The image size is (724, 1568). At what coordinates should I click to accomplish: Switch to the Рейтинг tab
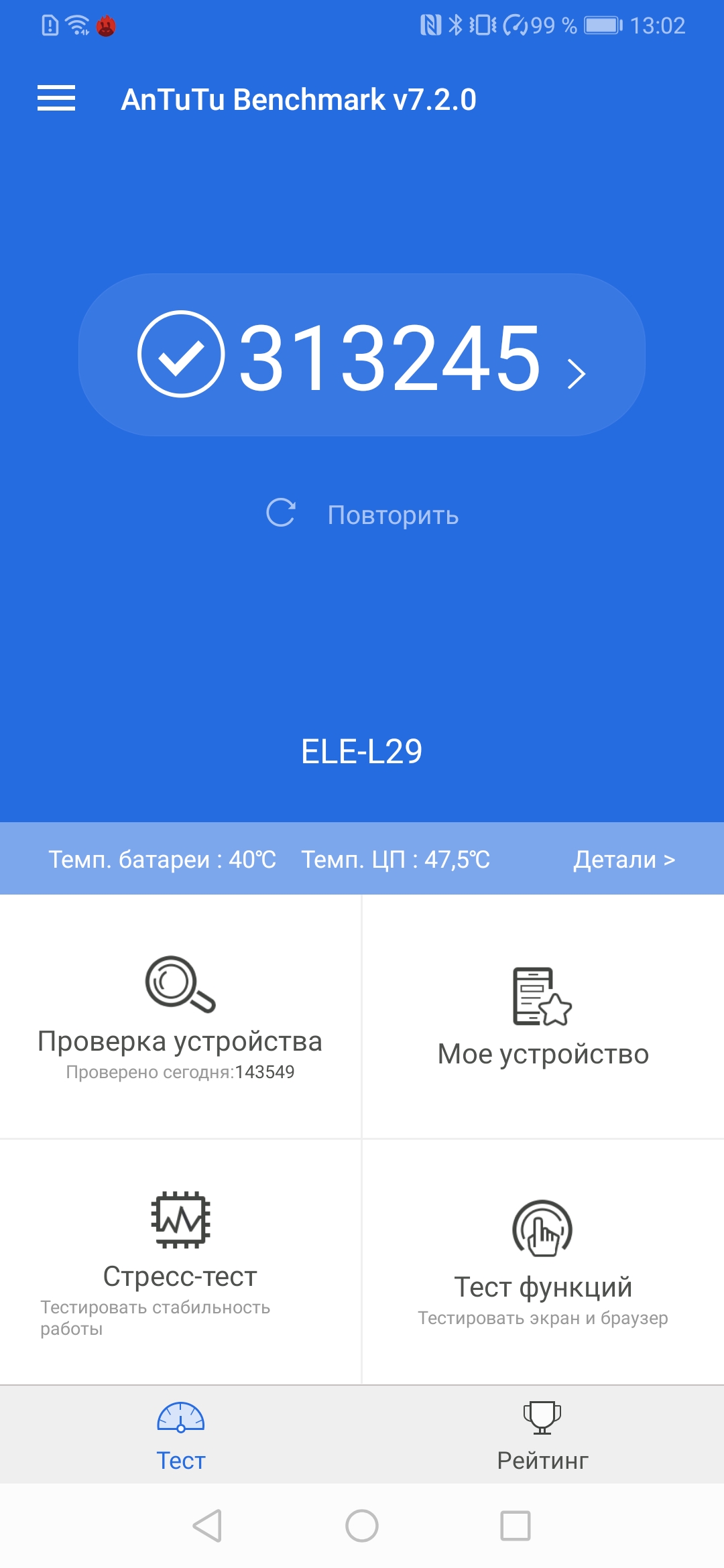(543, 1435)
